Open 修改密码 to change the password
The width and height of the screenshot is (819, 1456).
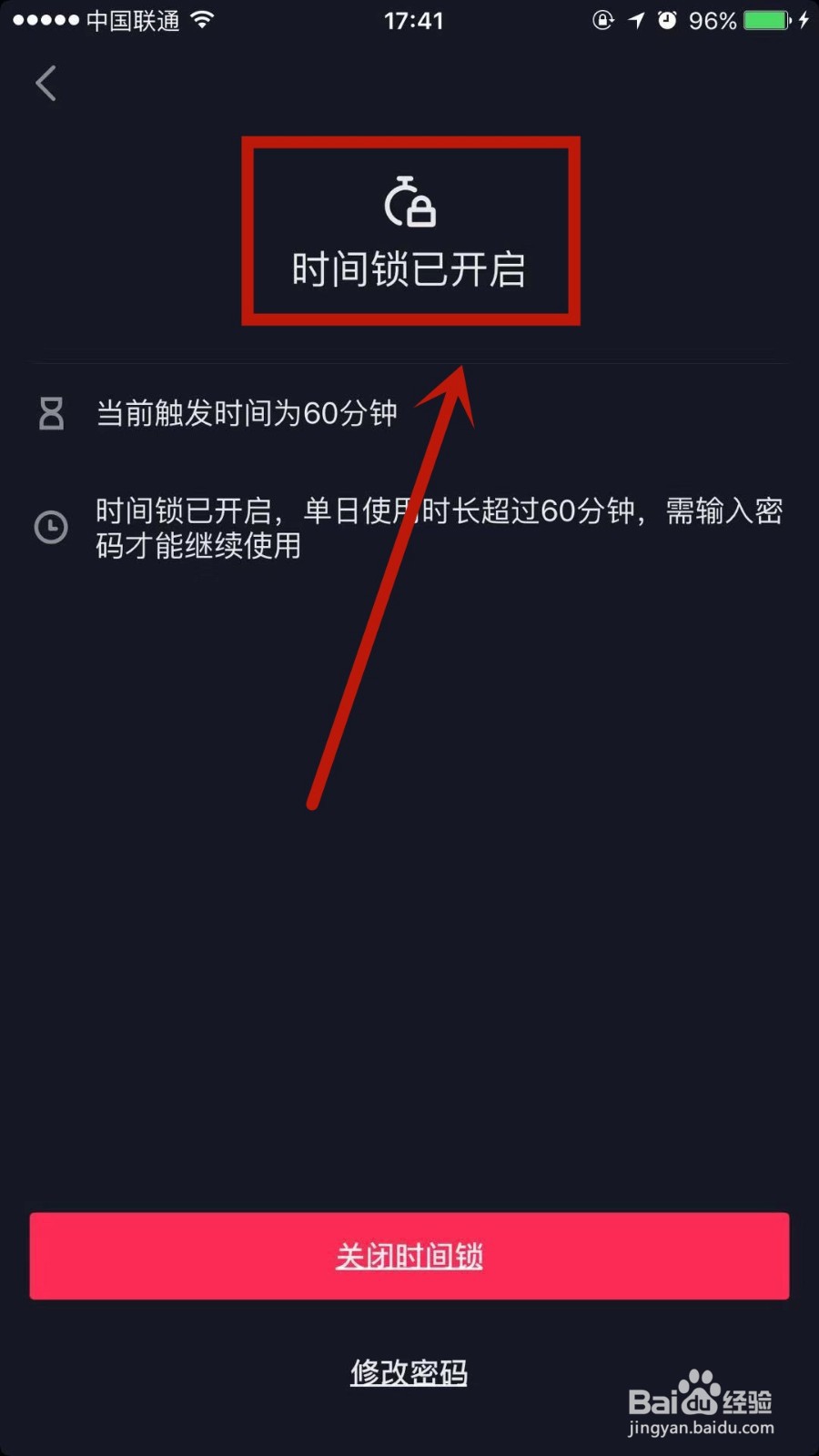(409, 1371)
